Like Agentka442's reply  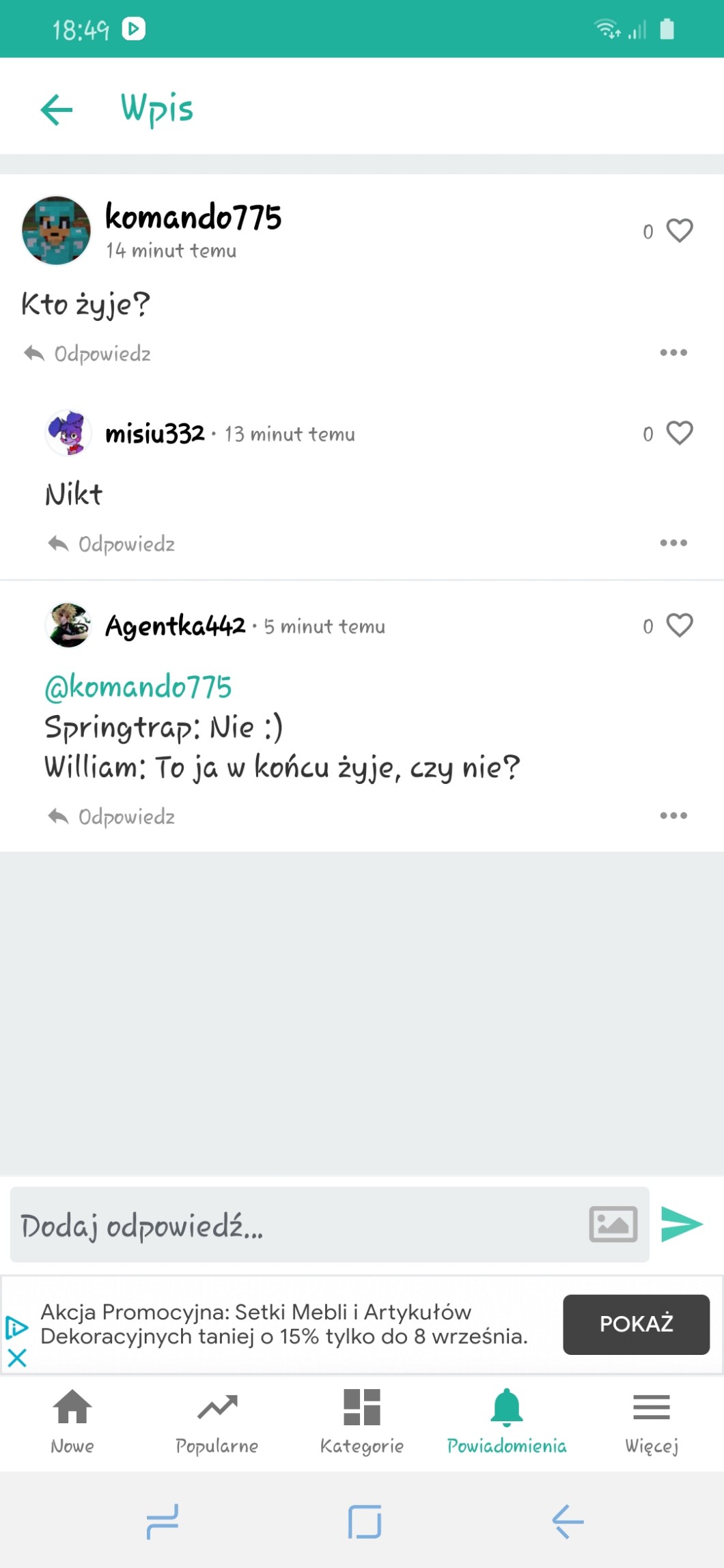[x=679, y=626]
